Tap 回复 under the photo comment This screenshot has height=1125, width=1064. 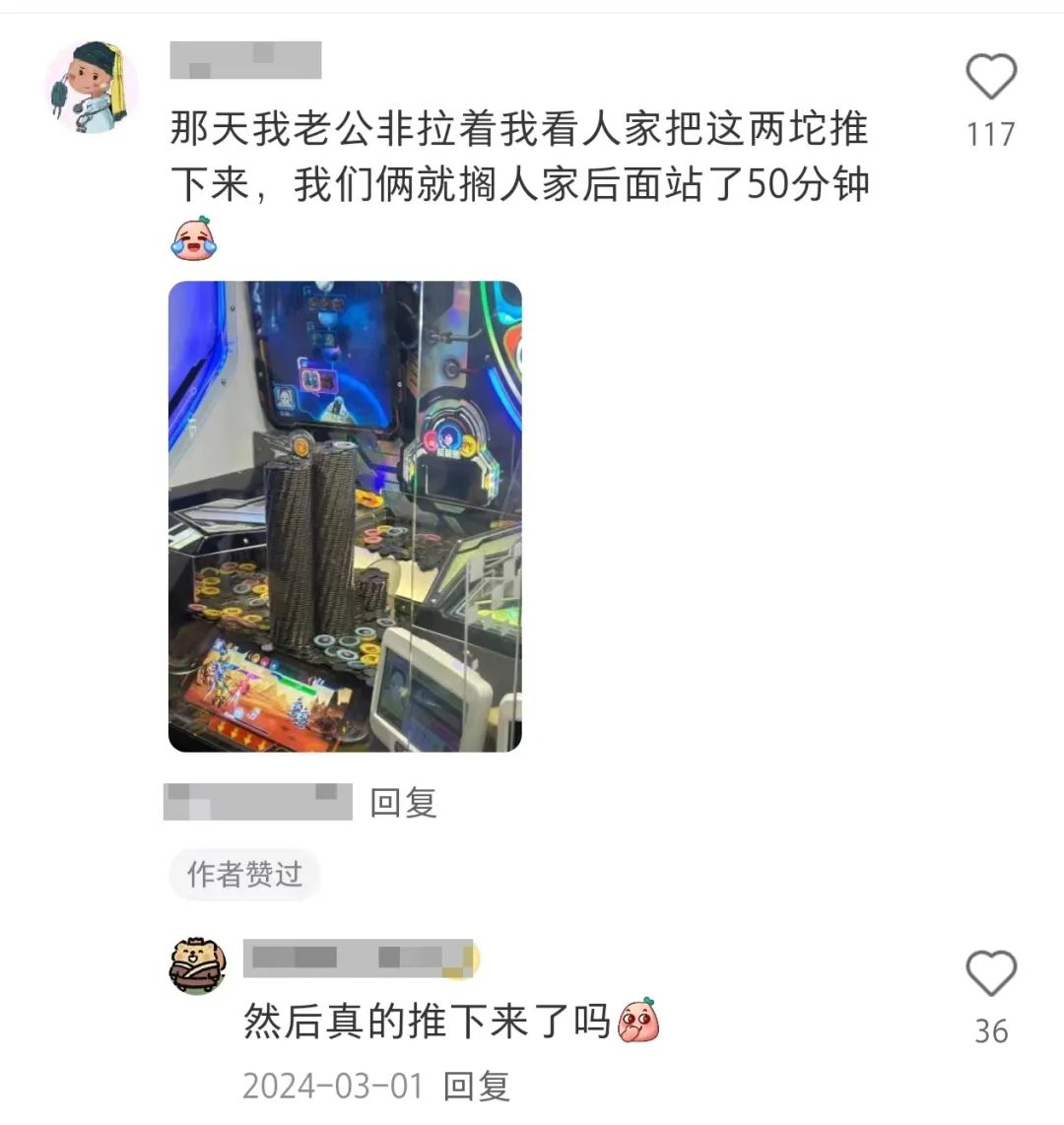[x=403, y=803]
